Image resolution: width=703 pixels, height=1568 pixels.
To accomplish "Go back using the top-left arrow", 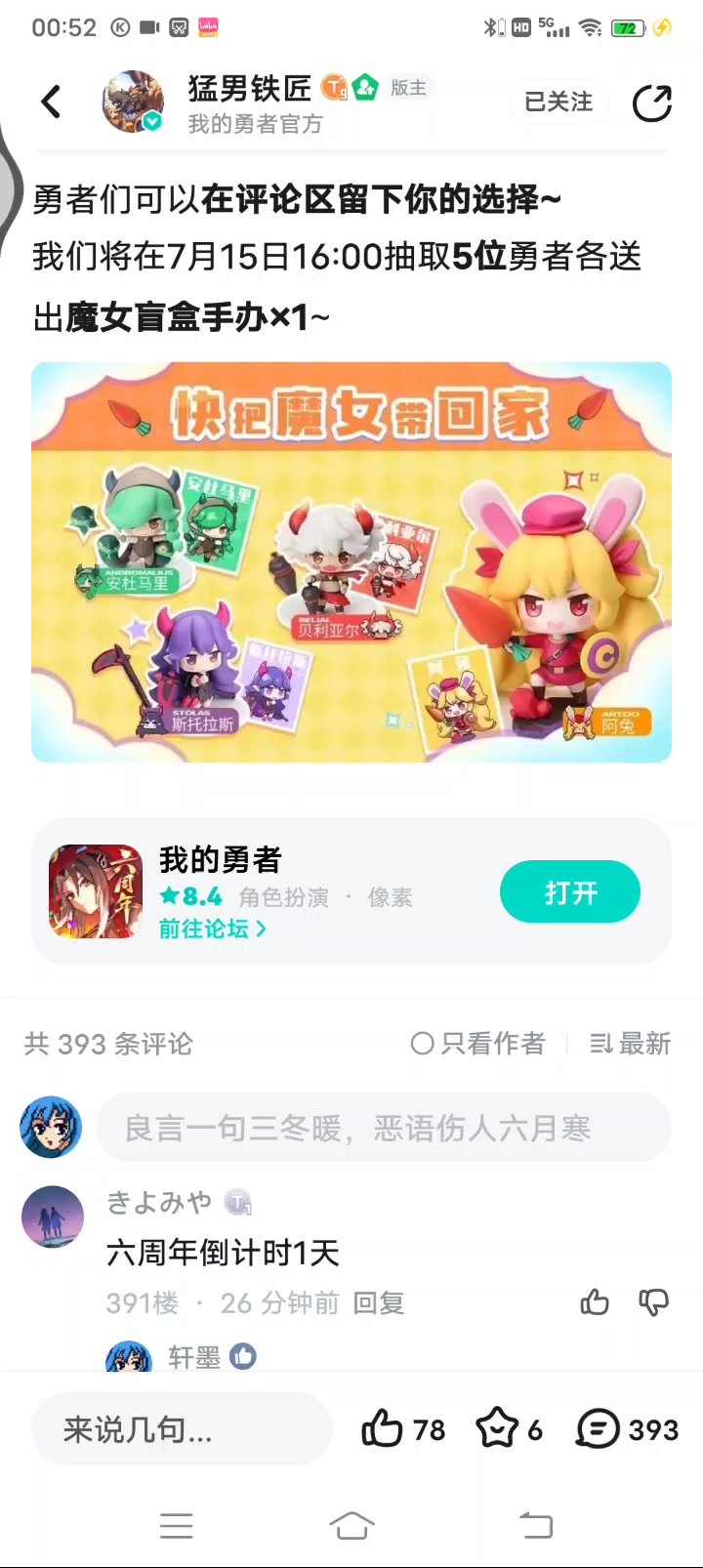I will [51, 102].
